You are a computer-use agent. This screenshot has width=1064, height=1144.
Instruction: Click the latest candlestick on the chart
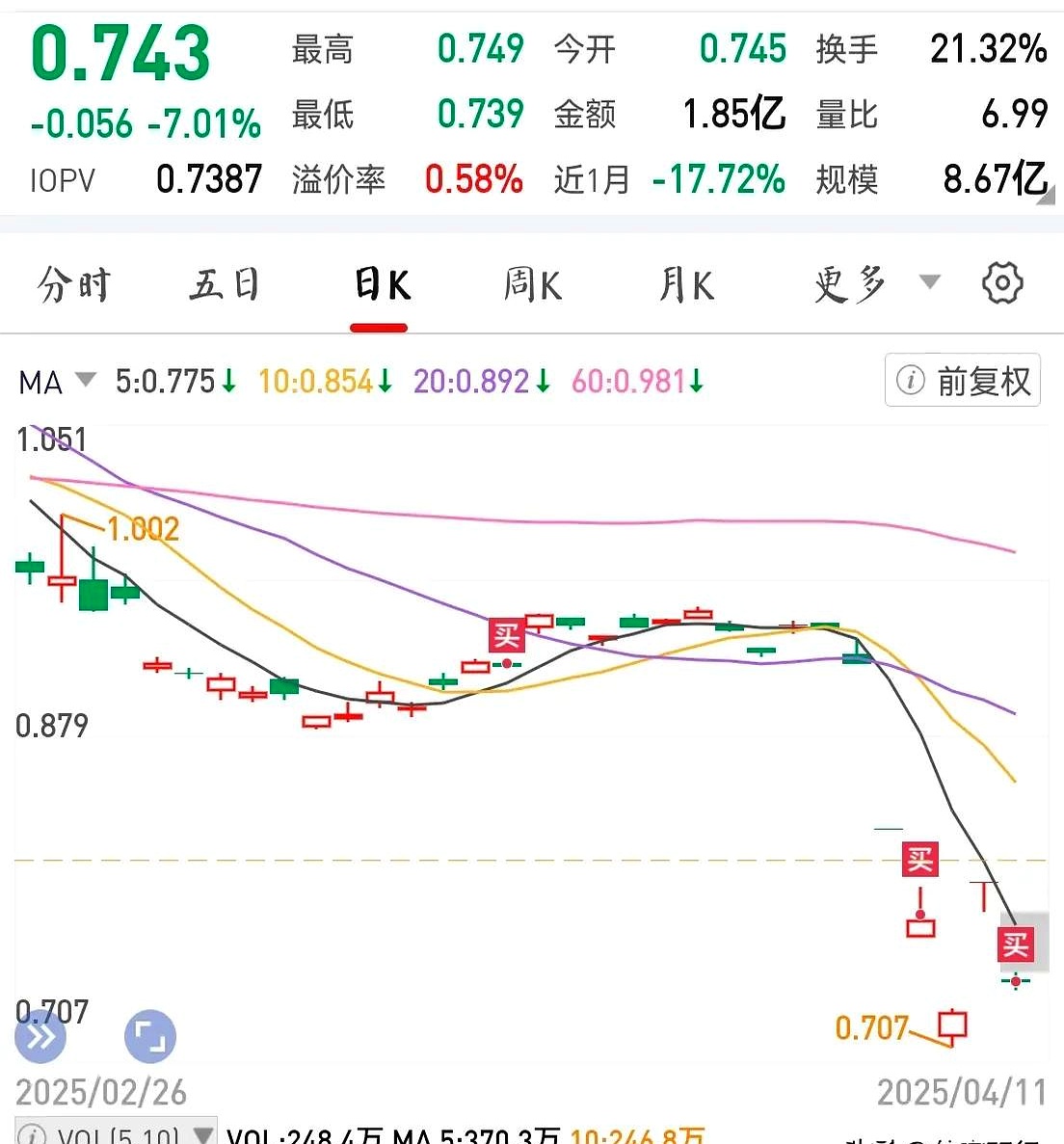pyautogui.click(x=1015, y=983)
